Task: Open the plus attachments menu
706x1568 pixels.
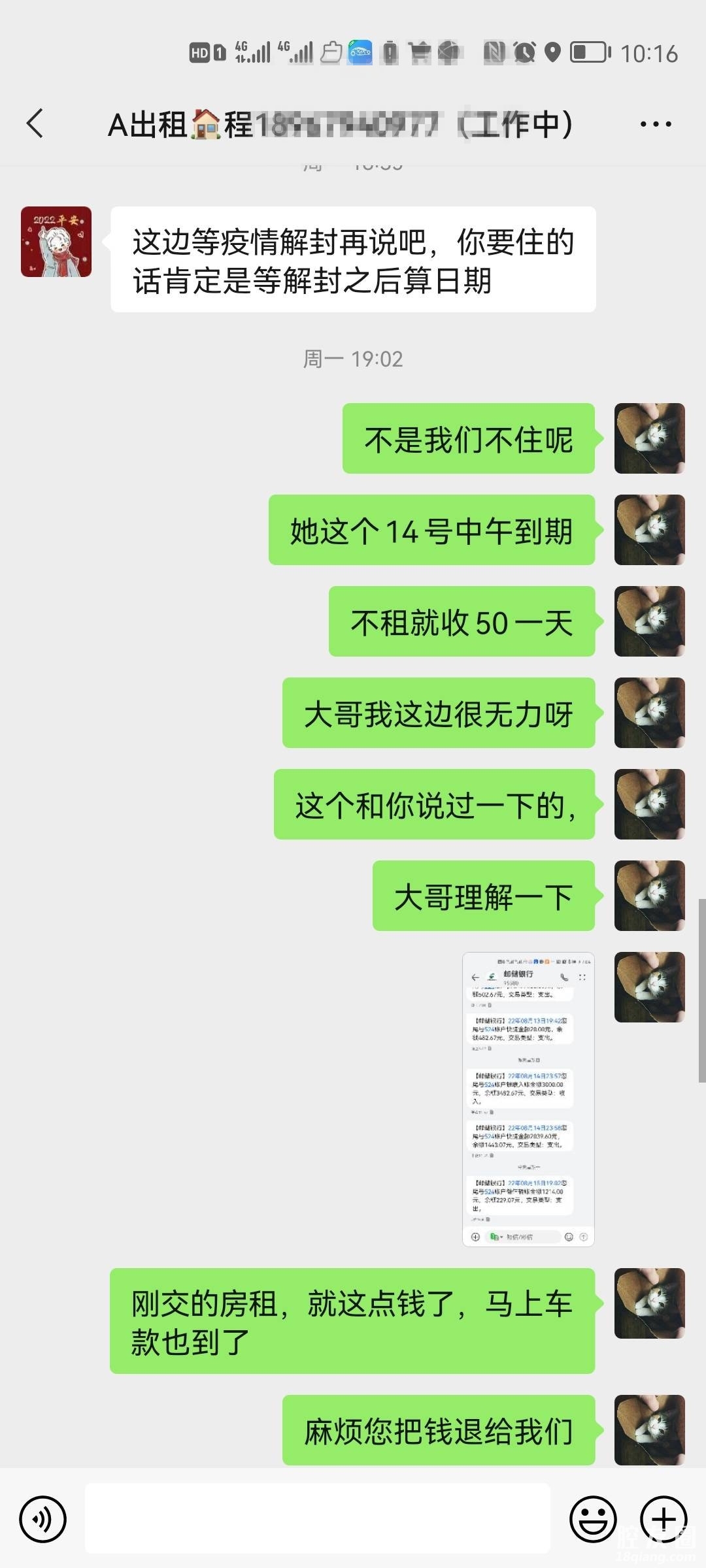Action: pos(663,1519)
